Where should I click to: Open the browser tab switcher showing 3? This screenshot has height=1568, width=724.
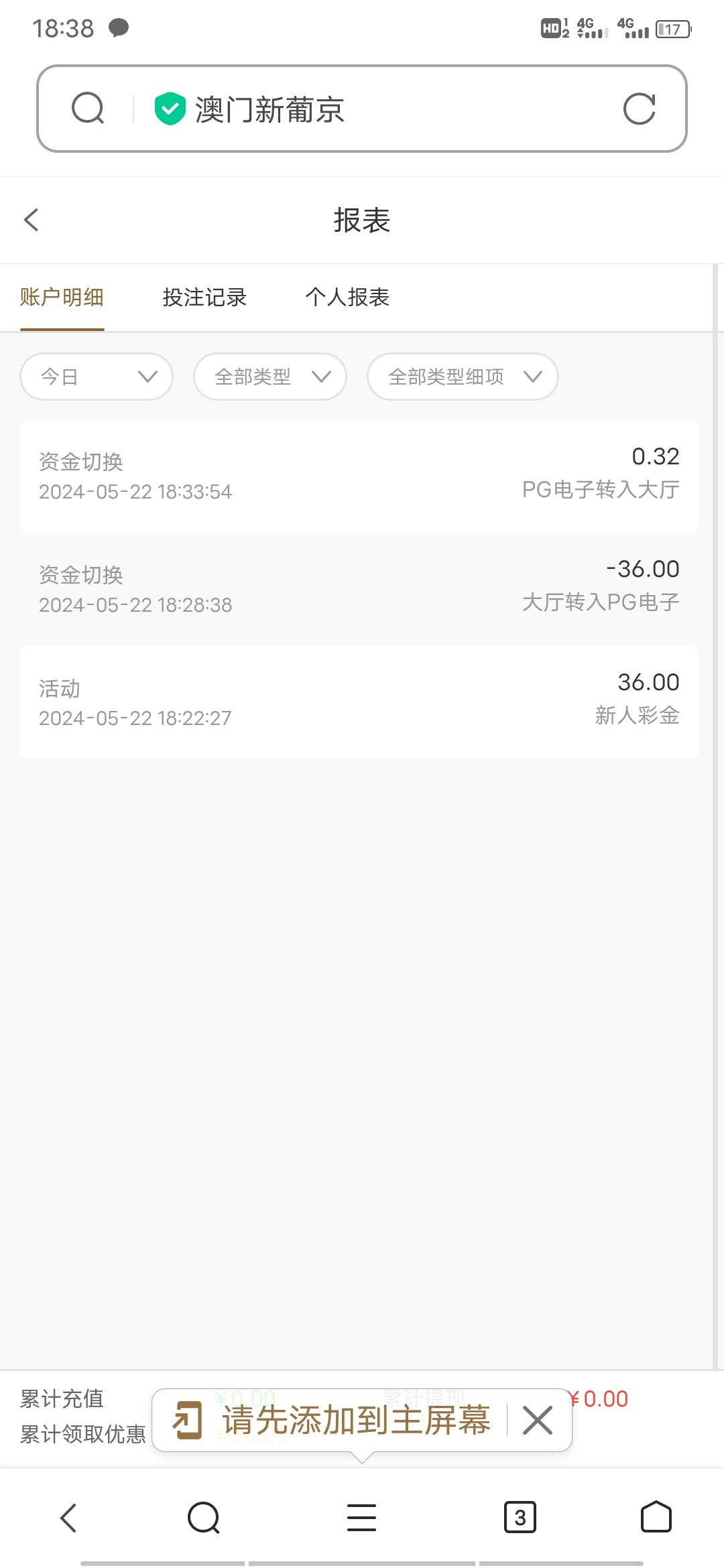(x=520, y=1518)
